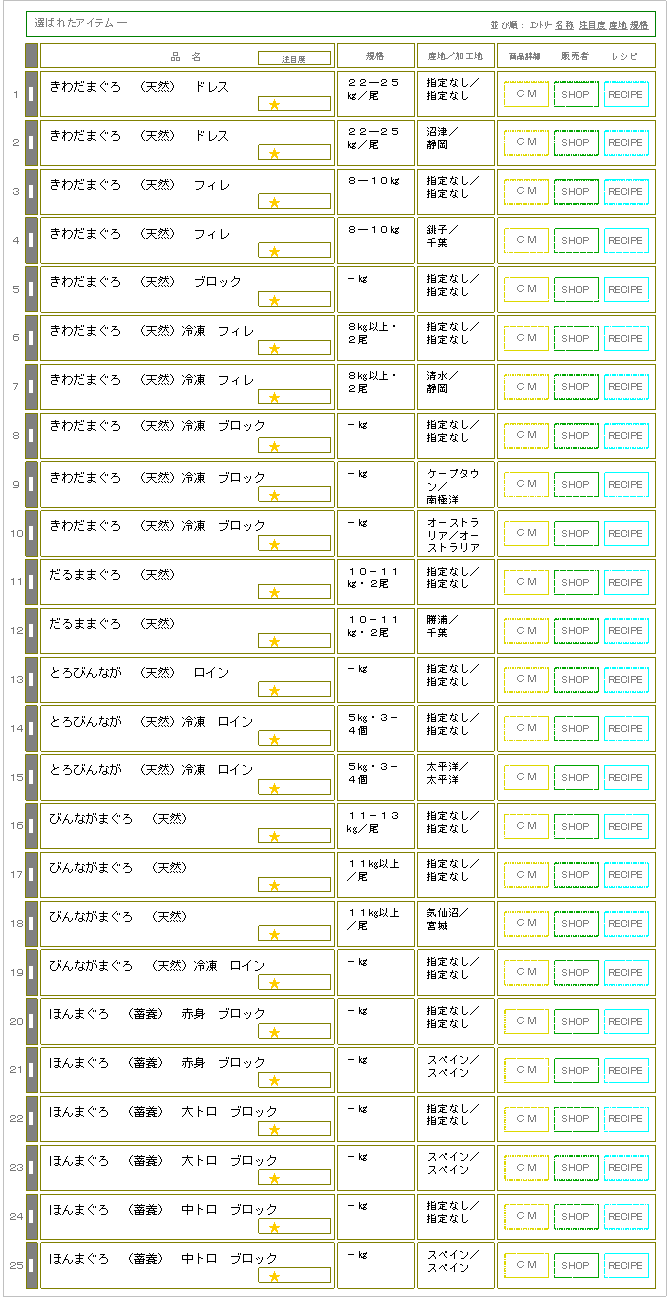Tap CM for row 18 気仙沼/宮城 びんながまぐろ
The image size is (668, 1298).
pos(526,923)
